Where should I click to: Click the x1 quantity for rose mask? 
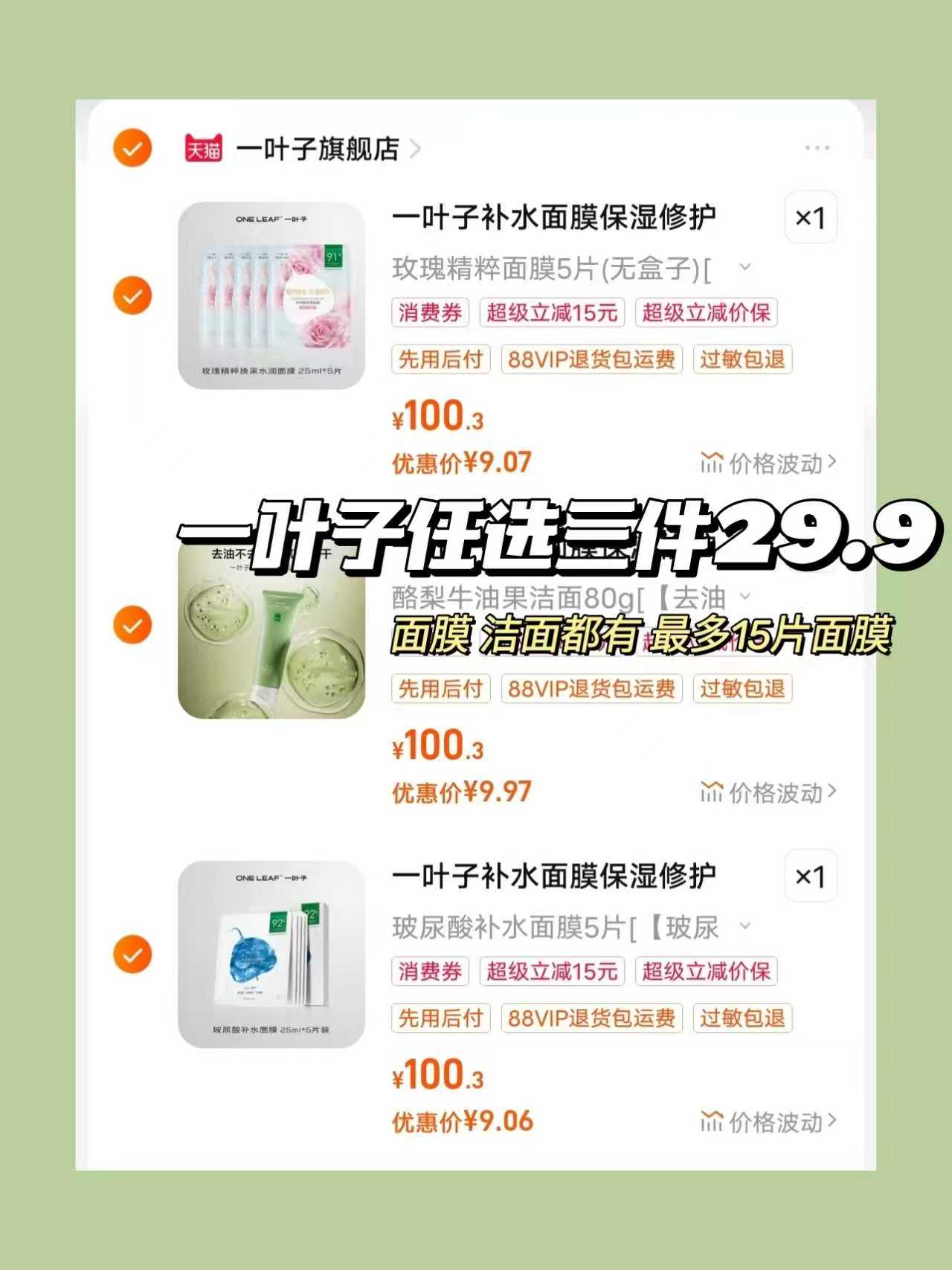pyautogui.click(x=810, y=217)
